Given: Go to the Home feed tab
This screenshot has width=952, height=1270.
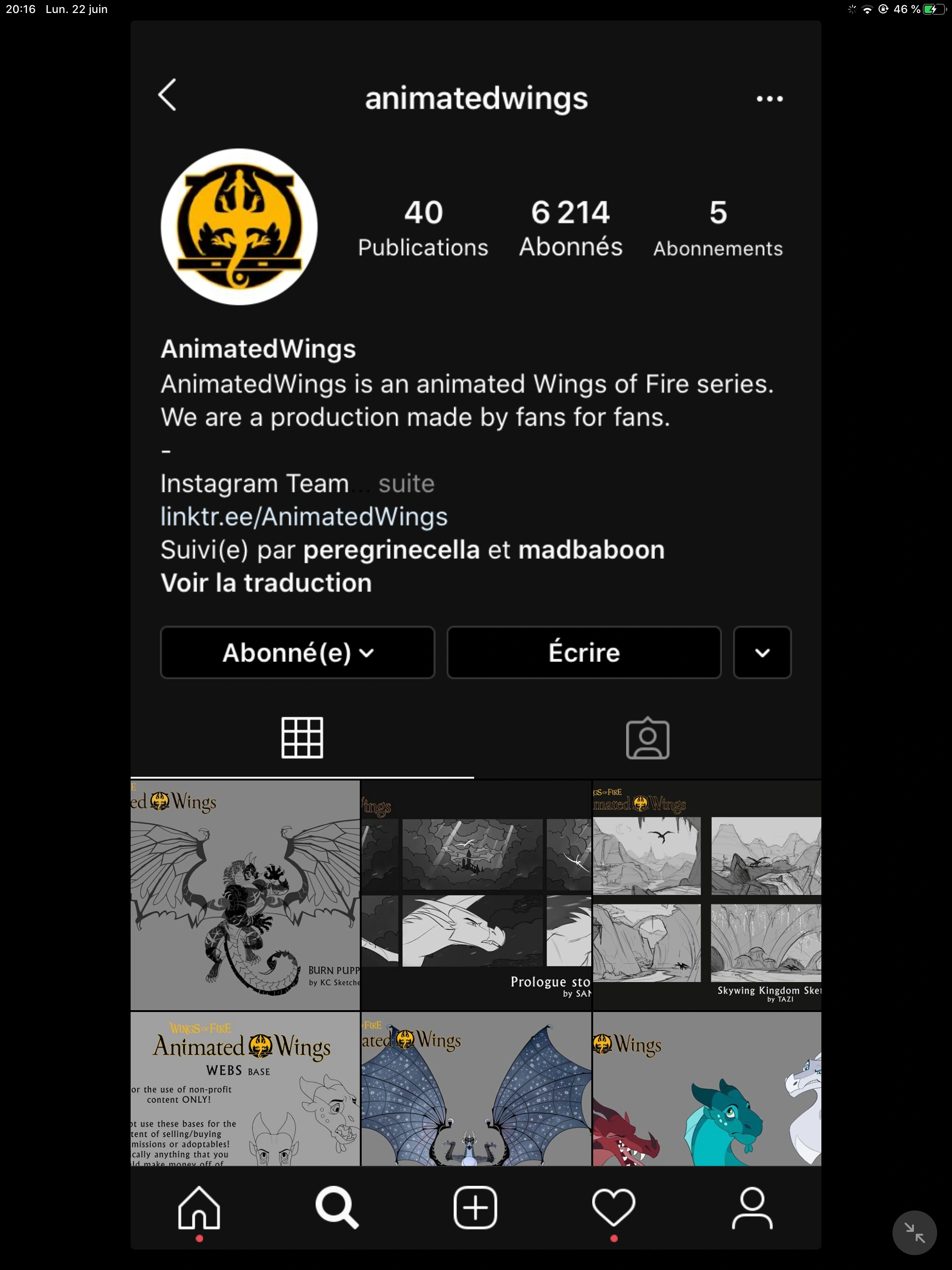Looking at the screenshot, I should [198, 1207].
